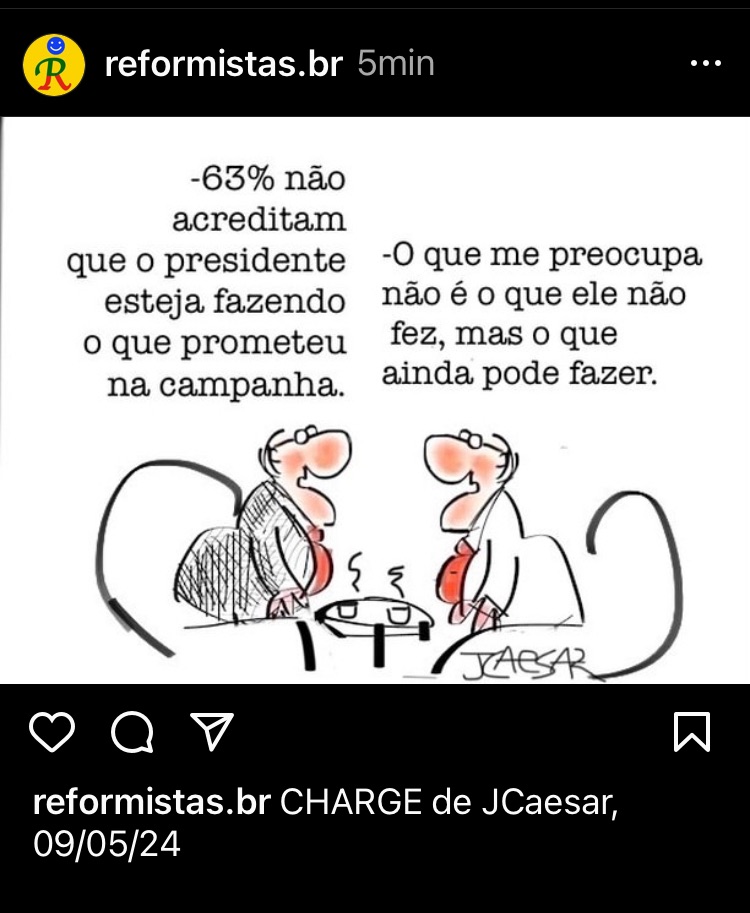750x913 pixels.
Task: Open the cartoon image of the post
Action: coord(375,400)
